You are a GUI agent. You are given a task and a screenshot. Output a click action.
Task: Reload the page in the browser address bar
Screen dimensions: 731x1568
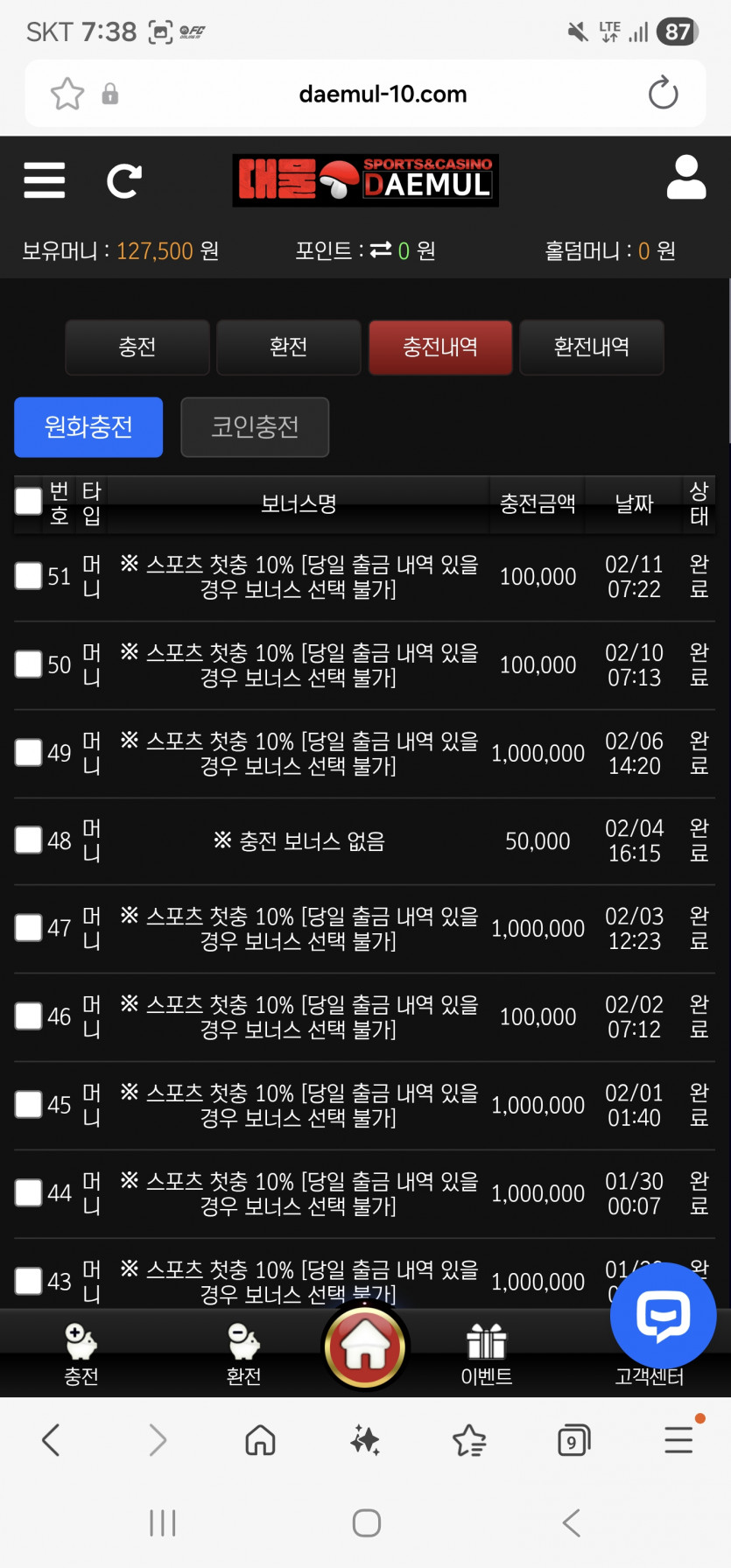point(663,94)
